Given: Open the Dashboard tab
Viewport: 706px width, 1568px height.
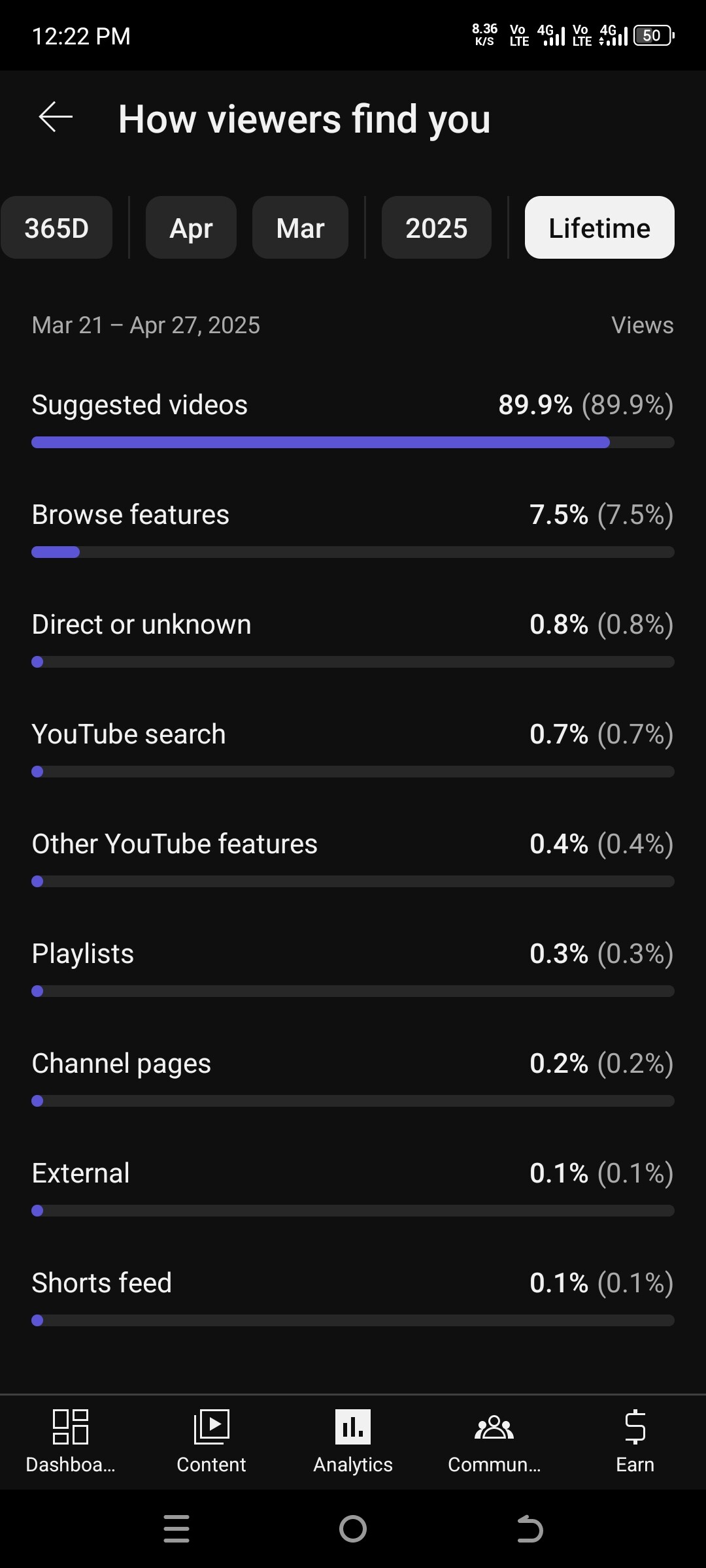Looking at the screenshot, I should (x=71, y=1442).
